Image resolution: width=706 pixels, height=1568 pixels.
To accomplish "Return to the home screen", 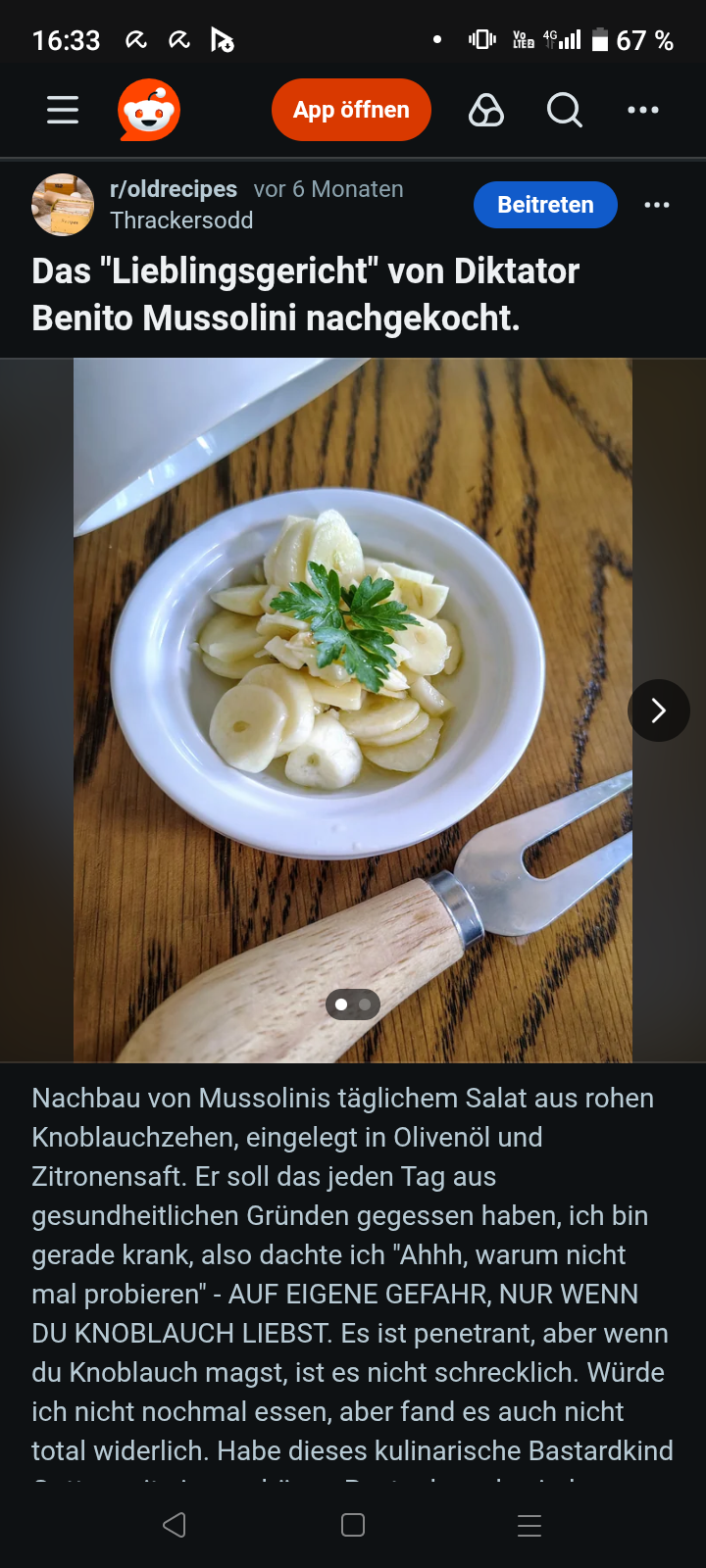I will (353, 1525).
